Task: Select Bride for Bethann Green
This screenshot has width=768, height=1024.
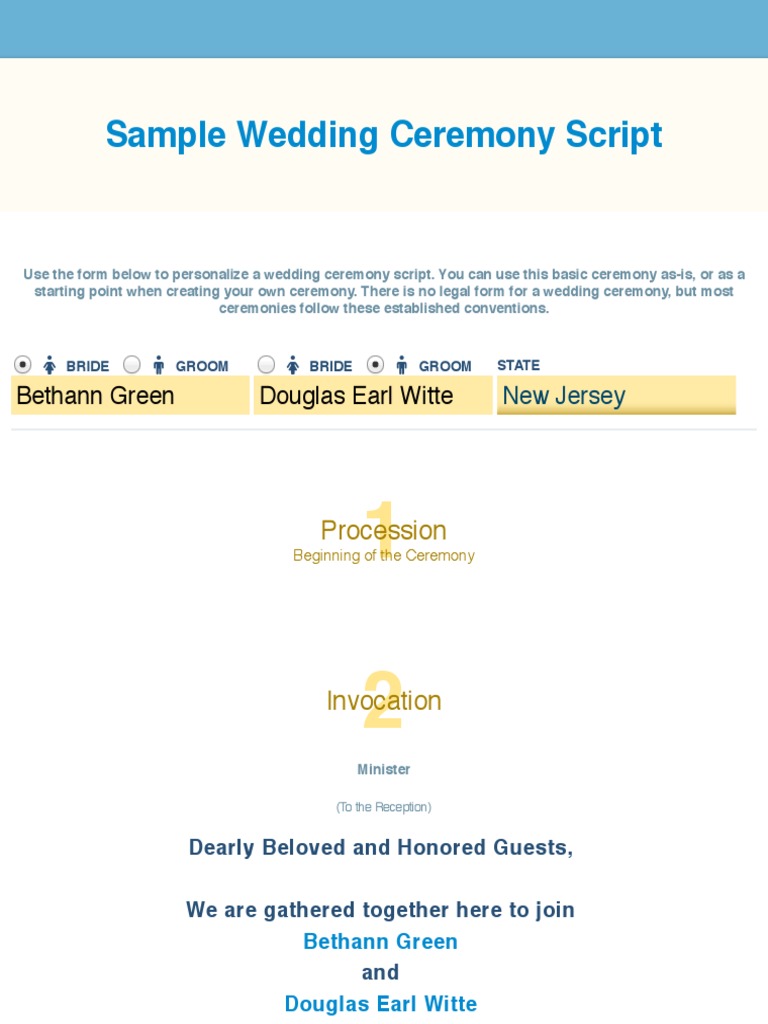Action: click(23, 364)
